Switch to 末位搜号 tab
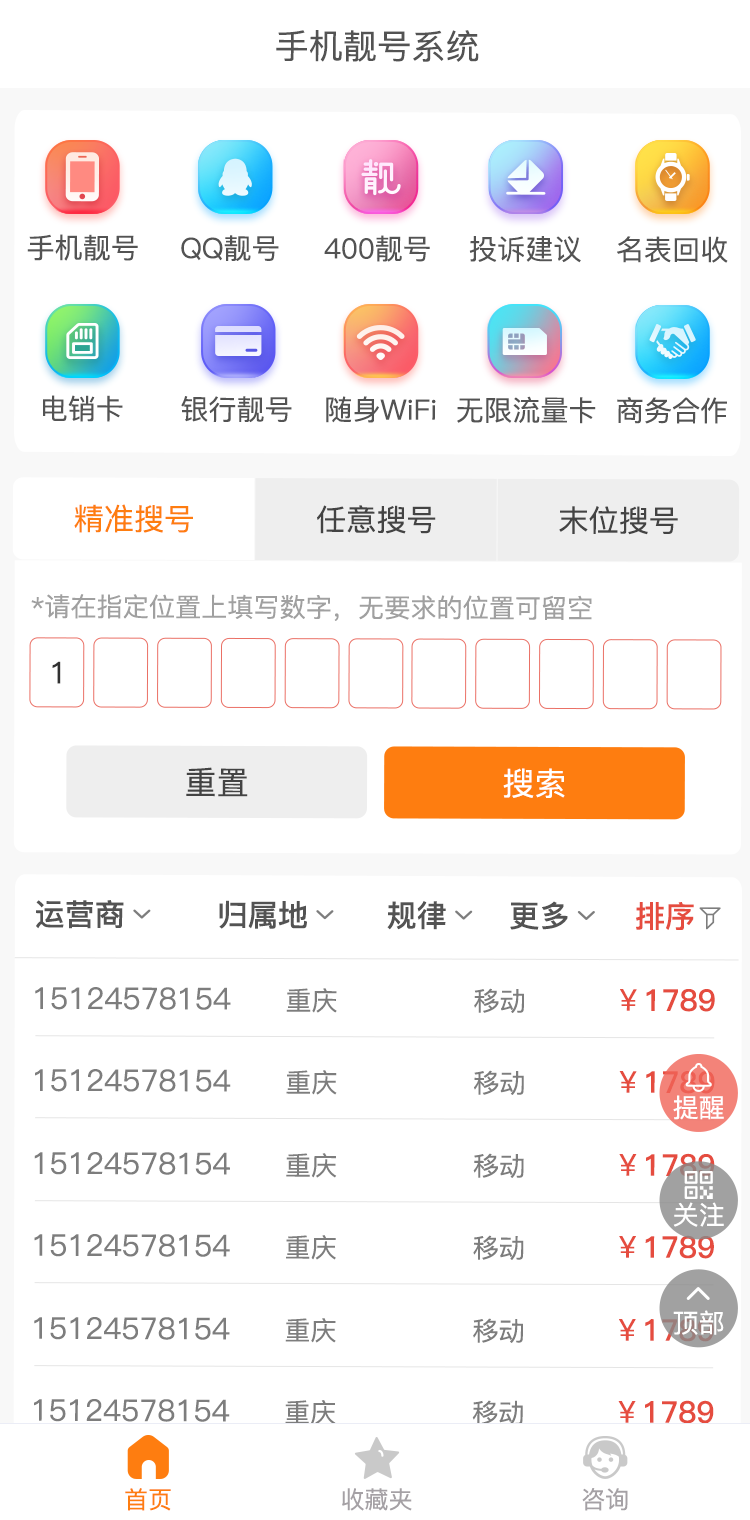Image resolution: width=750 pixels, height=1520 pixels. (x=618, y=520)
